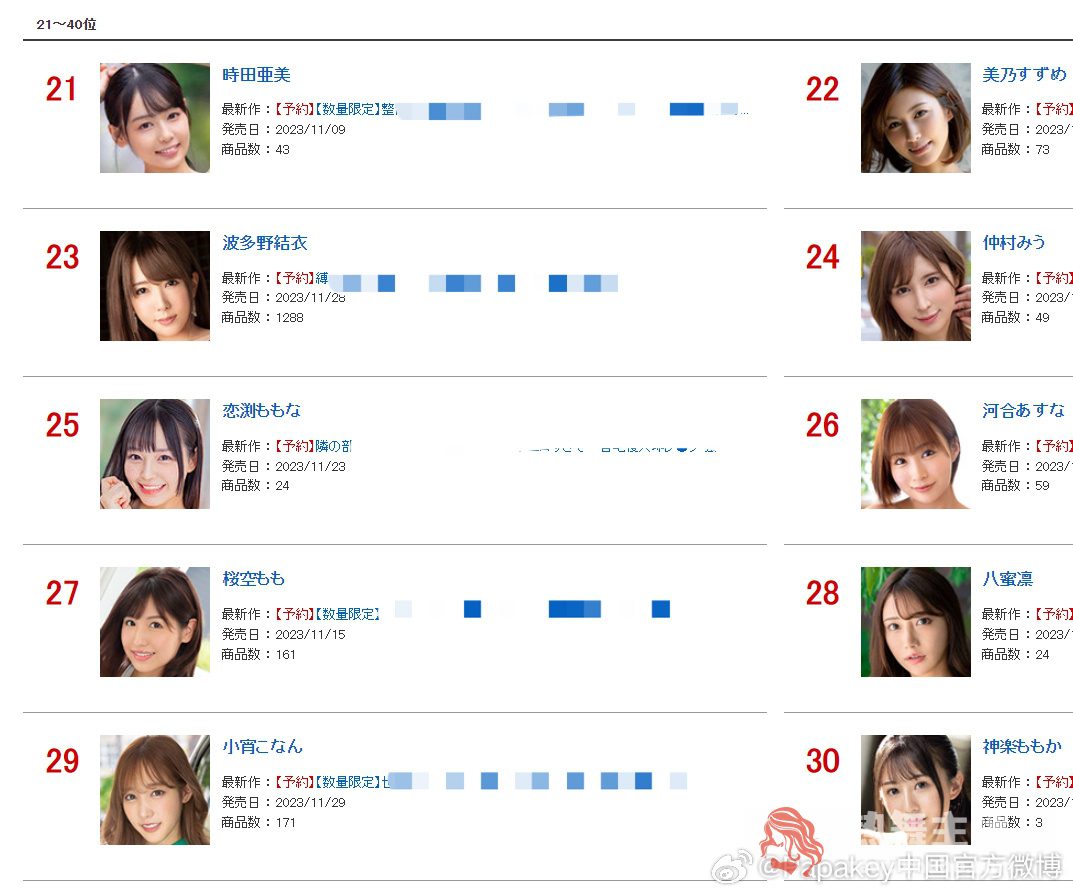This screenshot has height=895, width=1073.
Task: Select the 八蜜凛 name link
Action: (1007, 579)
